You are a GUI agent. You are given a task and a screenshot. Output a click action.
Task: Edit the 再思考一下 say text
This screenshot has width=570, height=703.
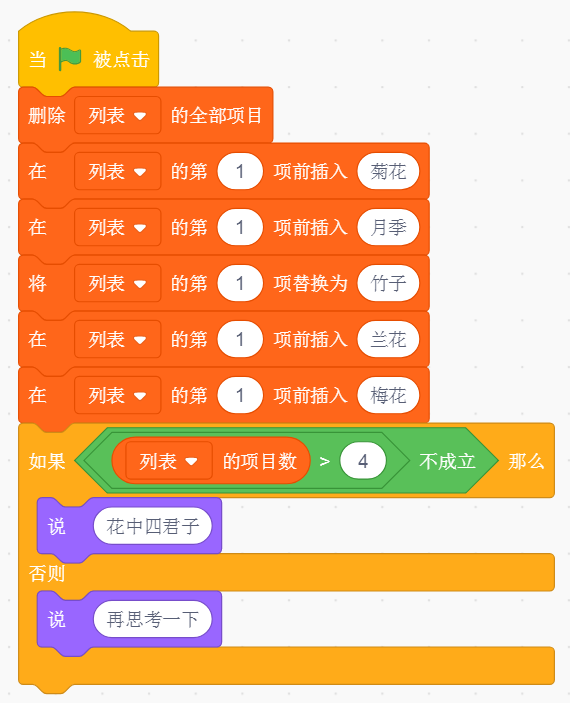click(152, 619)
